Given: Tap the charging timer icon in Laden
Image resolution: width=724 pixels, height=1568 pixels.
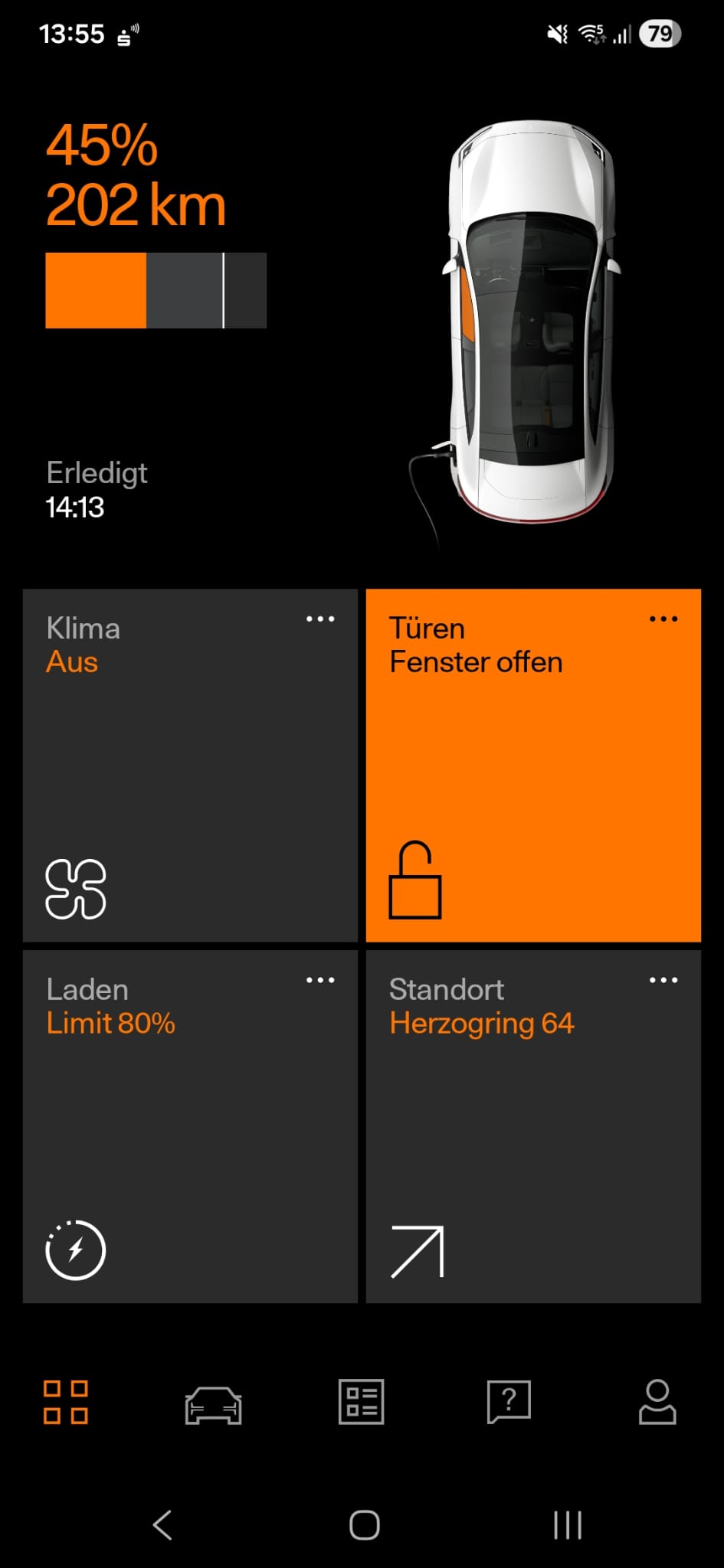Looking at the screenshot, I should point(76,1250).
